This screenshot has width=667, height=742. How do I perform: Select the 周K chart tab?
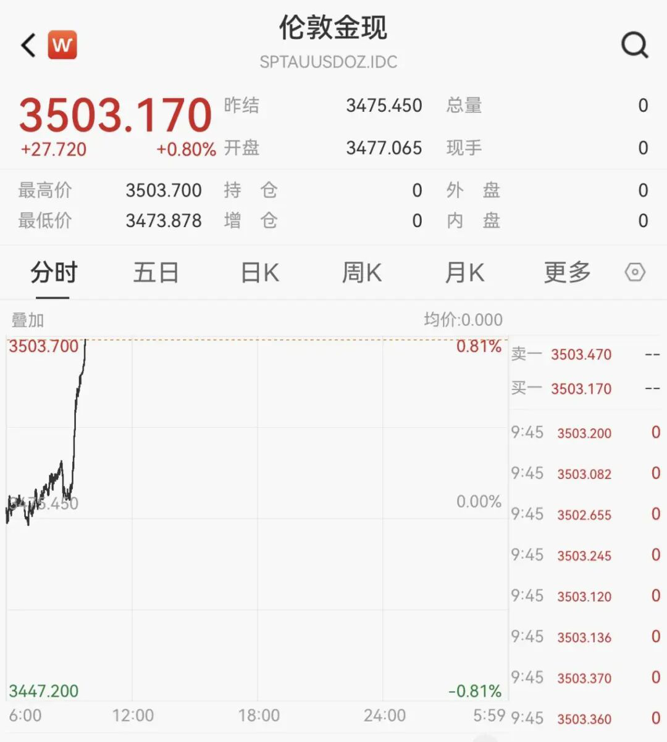pyautogui.click(x=361, y=272)
